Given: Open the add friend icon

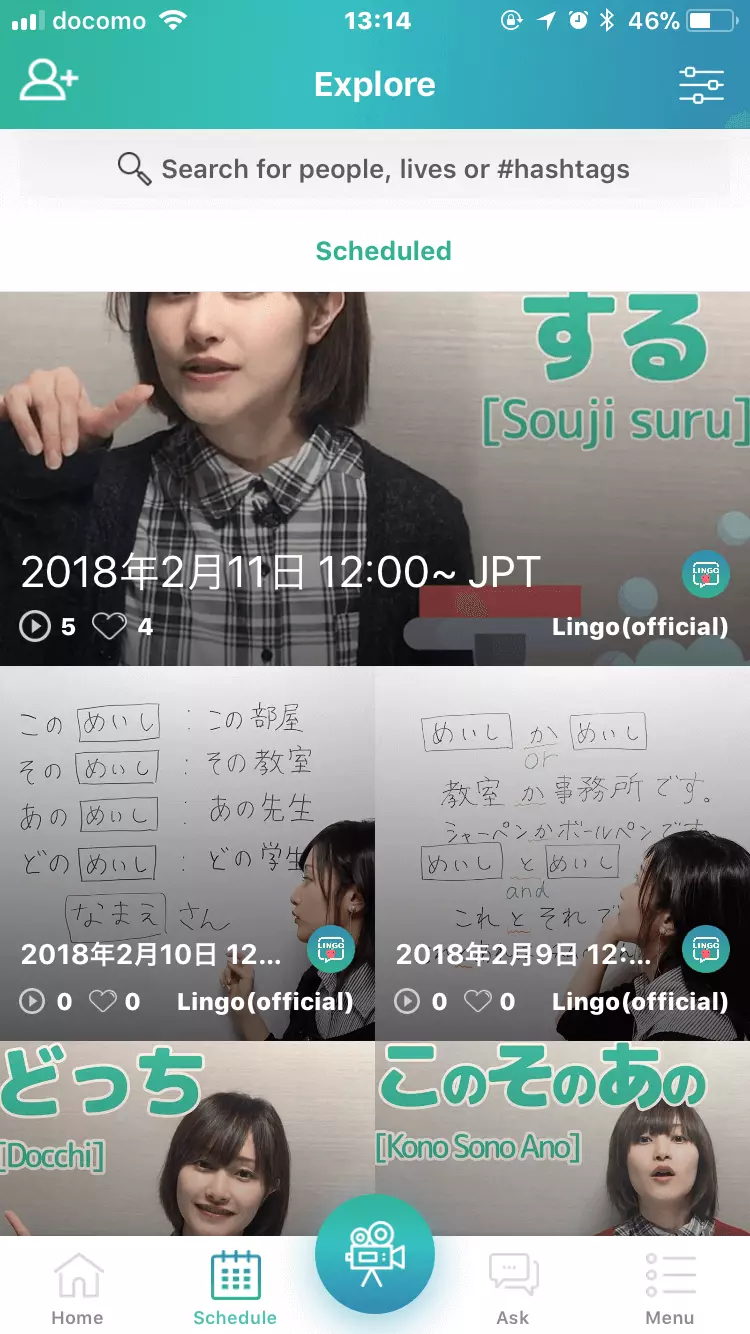Looking at the screenshot, I should pos(48,82).
